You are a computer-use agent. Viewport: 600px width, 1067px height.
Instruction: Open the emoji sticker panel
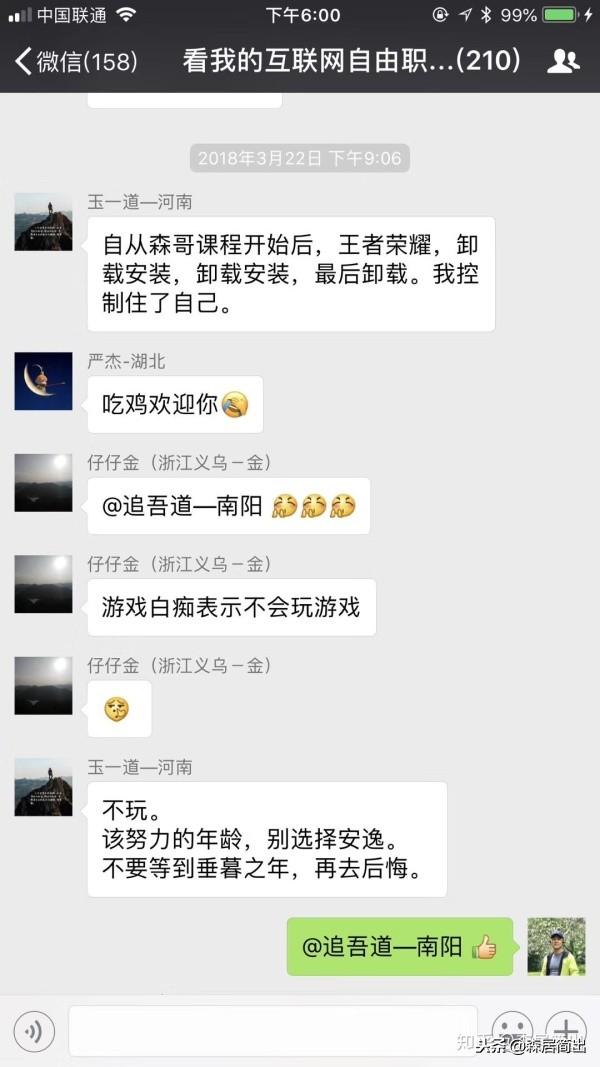tap(513, 1030)
